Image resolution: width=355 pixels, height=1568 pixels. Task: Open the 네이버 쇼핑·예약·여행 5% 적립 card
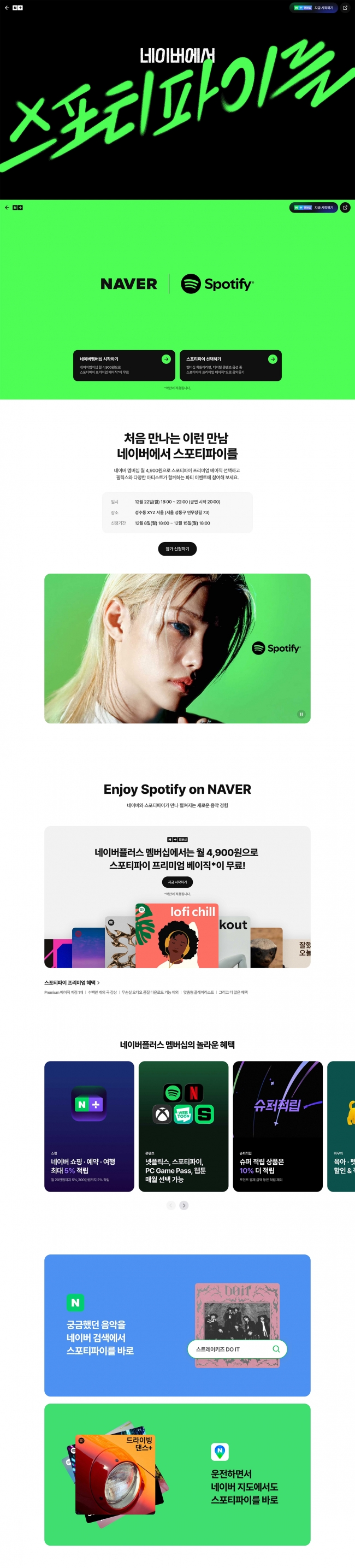(x=89, y=1126)
